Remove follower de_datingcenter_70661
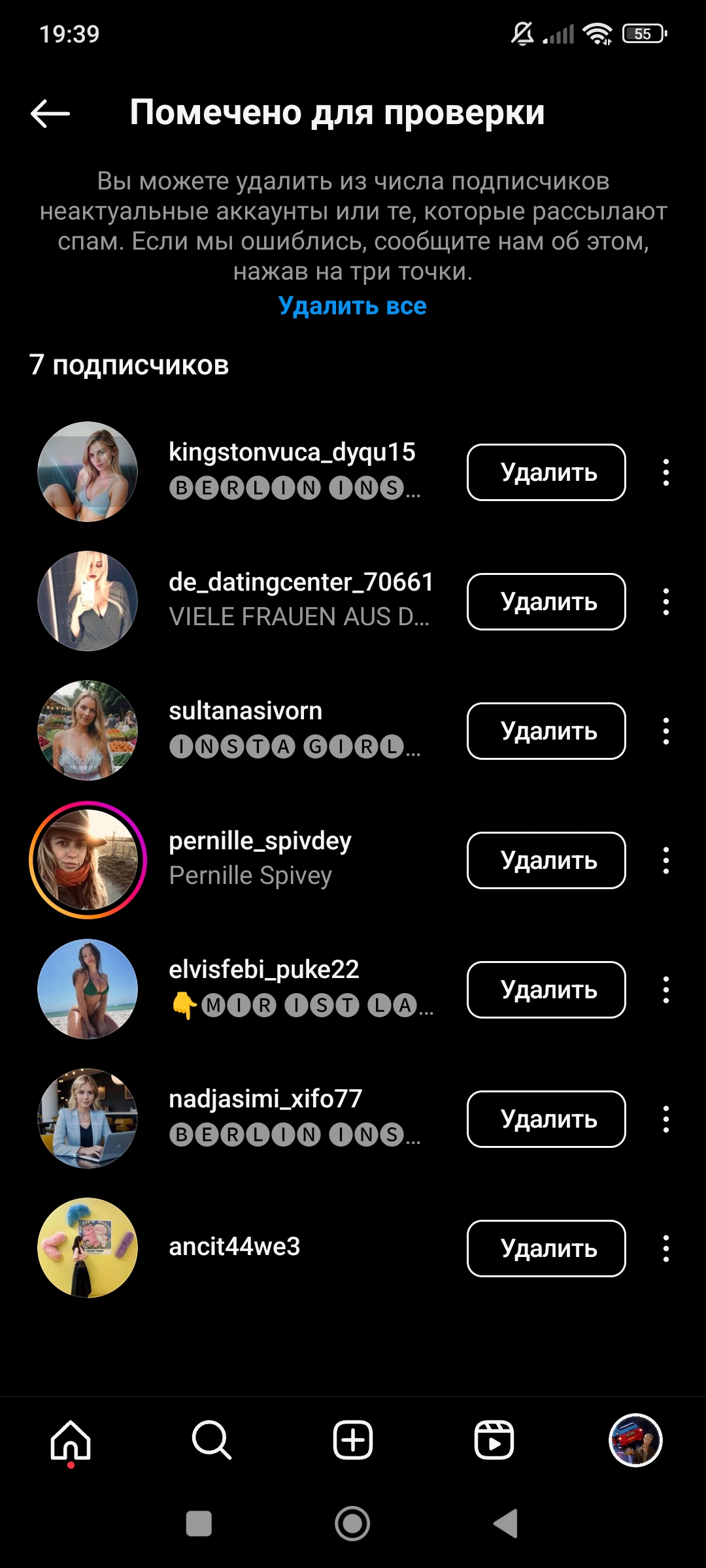Image resolution: width=706 pixels, height=1568 pixels. (x=546, y=602)
